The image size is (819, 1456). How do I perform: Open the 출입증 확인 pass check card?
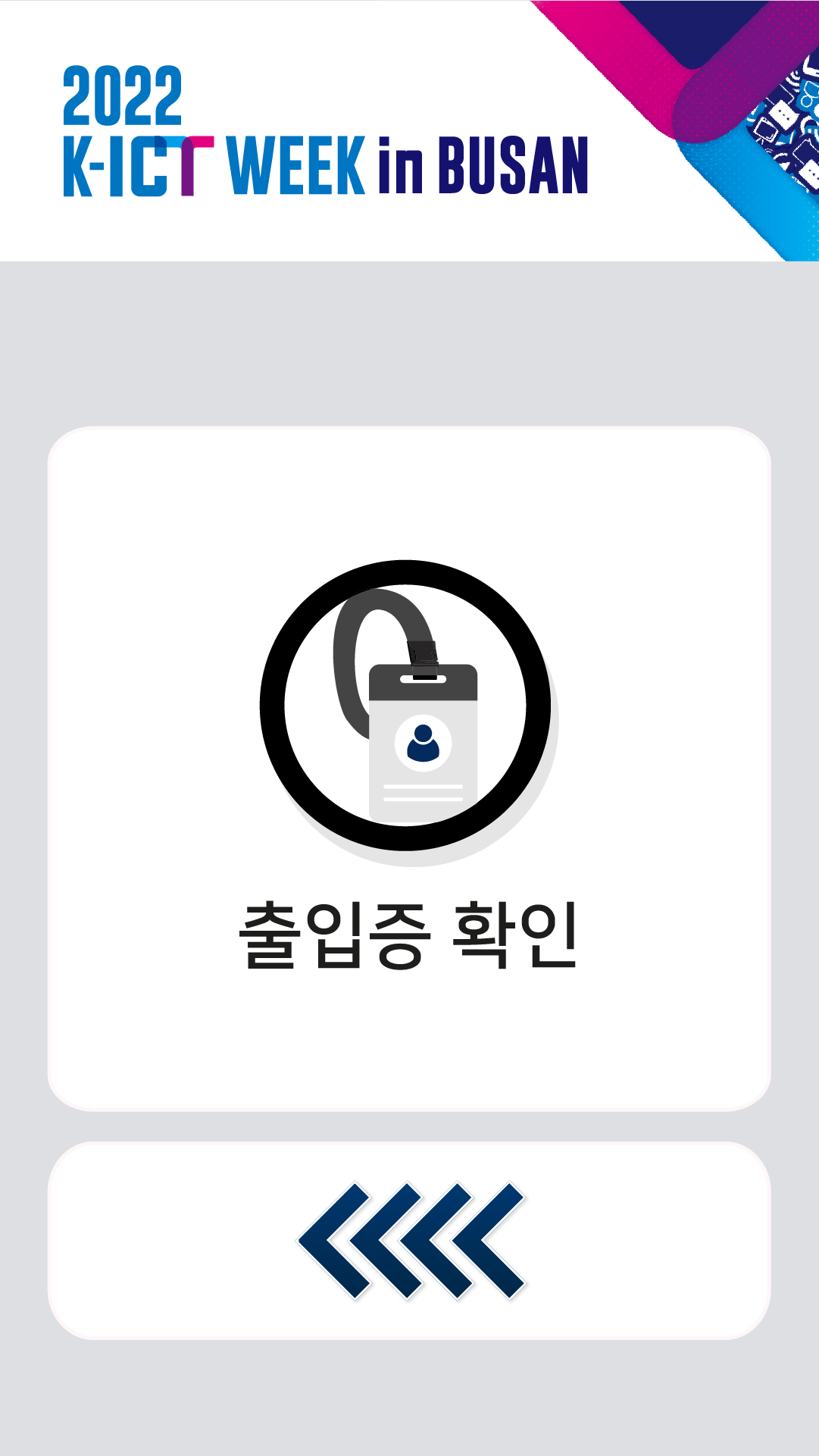click(x=409, y=769)
